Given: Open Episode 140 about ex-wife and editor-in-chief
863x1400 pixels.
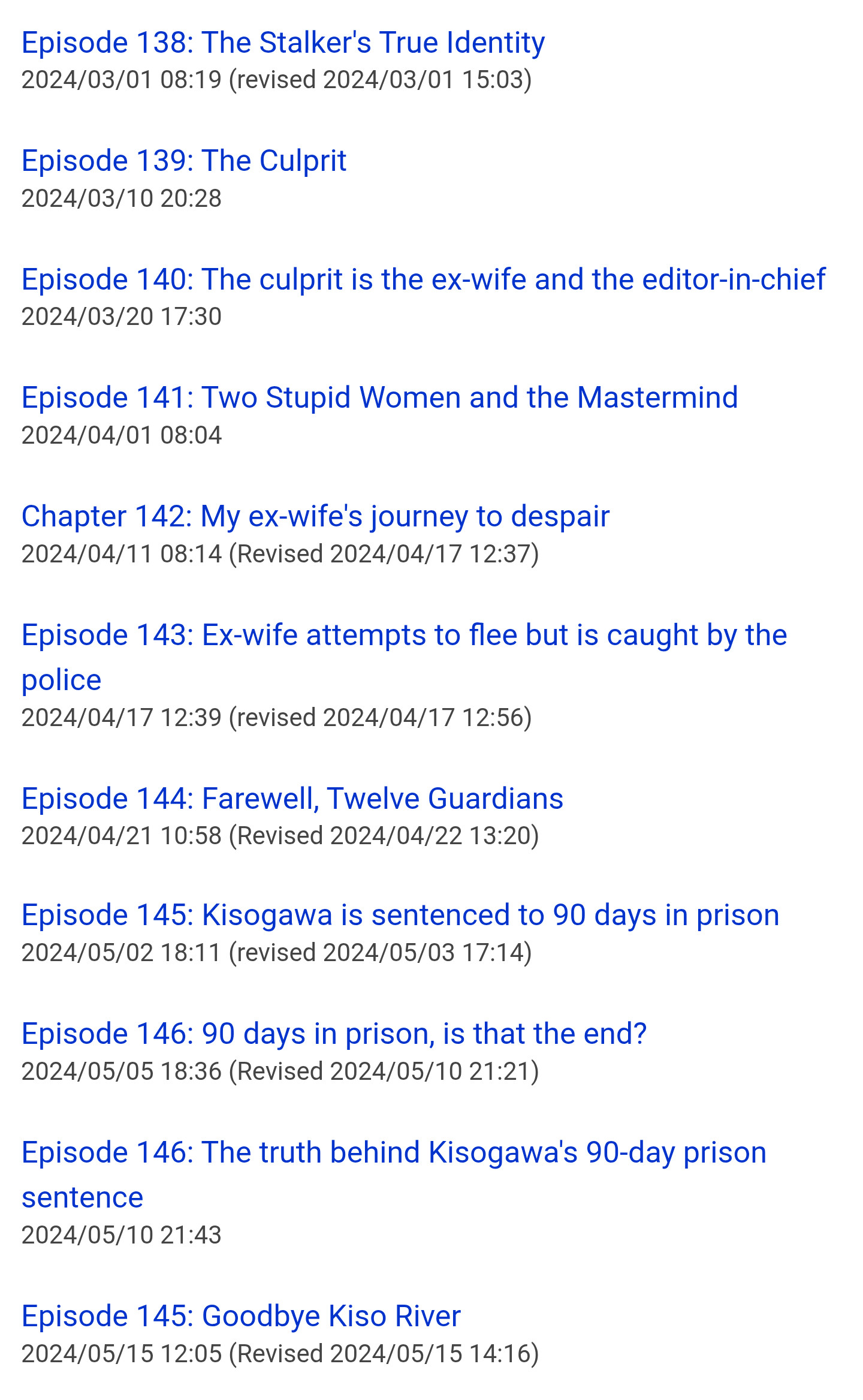Looking at the screenshot, I should [x=424, y=280].
